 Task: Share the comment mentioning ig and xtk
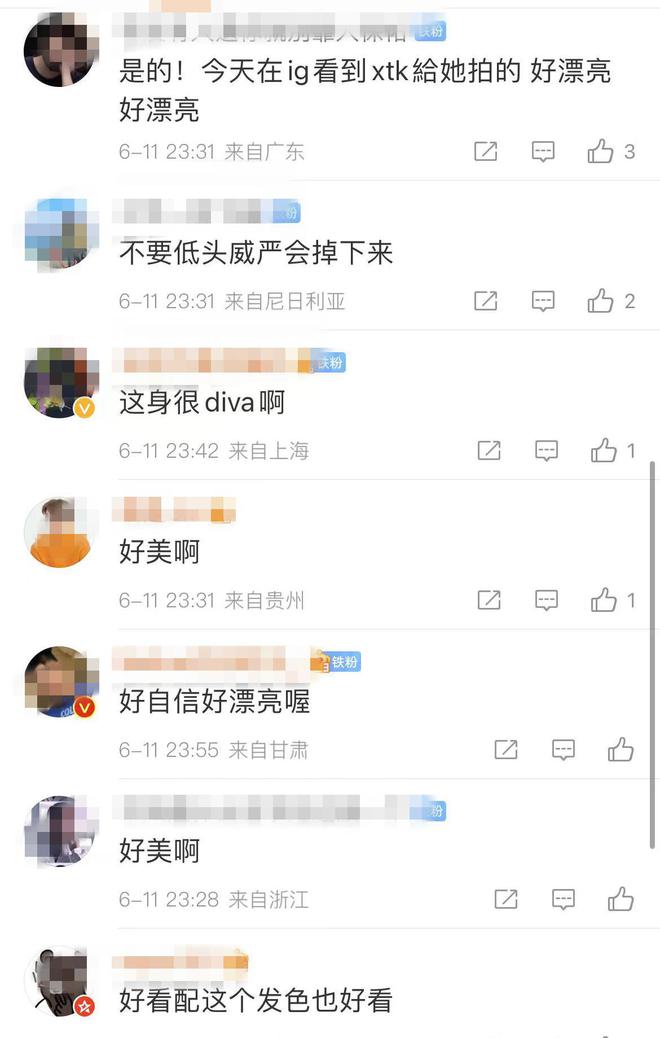485,152
